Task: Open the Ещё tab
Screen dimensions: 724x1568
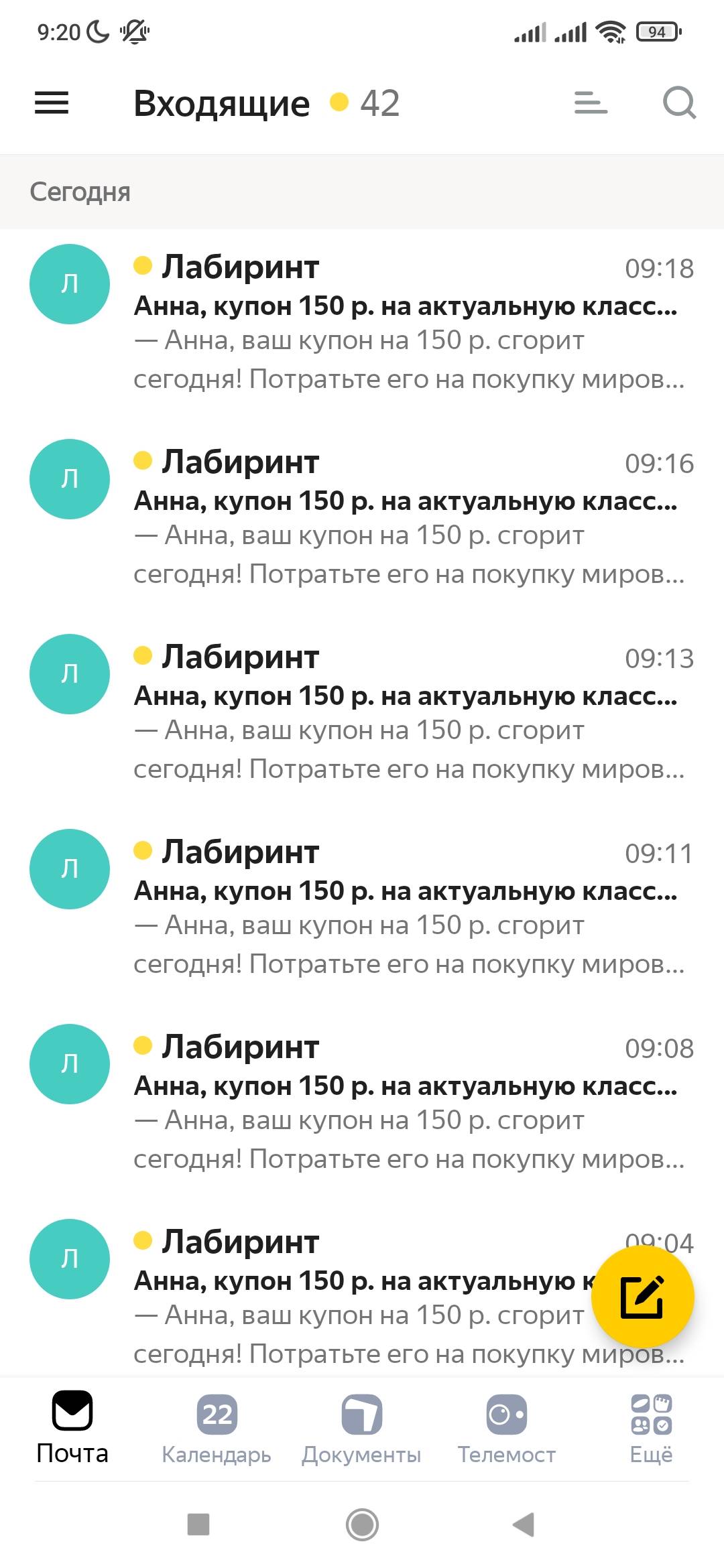Action: (651, 1429)
